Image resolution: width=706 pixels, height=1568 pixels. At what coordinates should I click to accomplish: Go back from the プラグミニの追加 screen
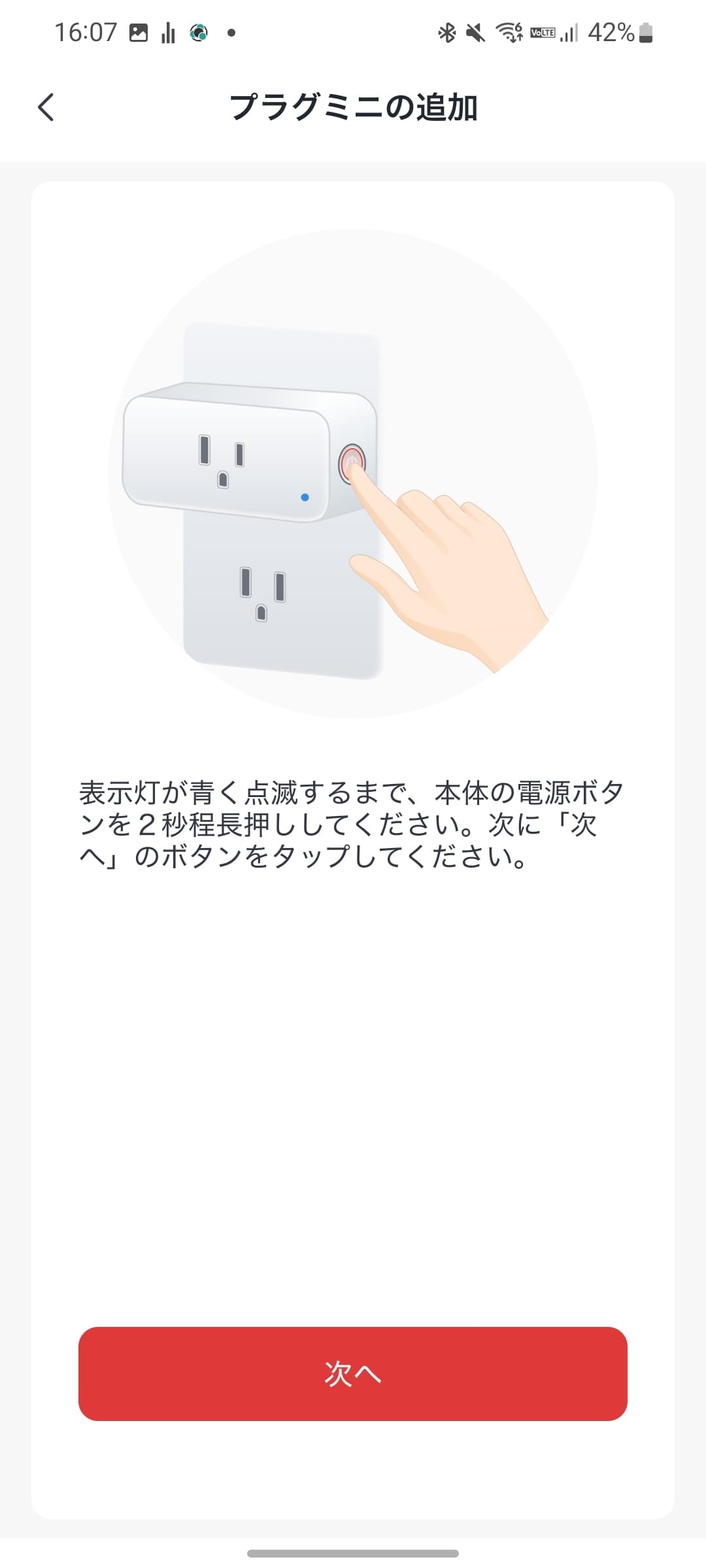pyautogui.click(x=46, y=107)
